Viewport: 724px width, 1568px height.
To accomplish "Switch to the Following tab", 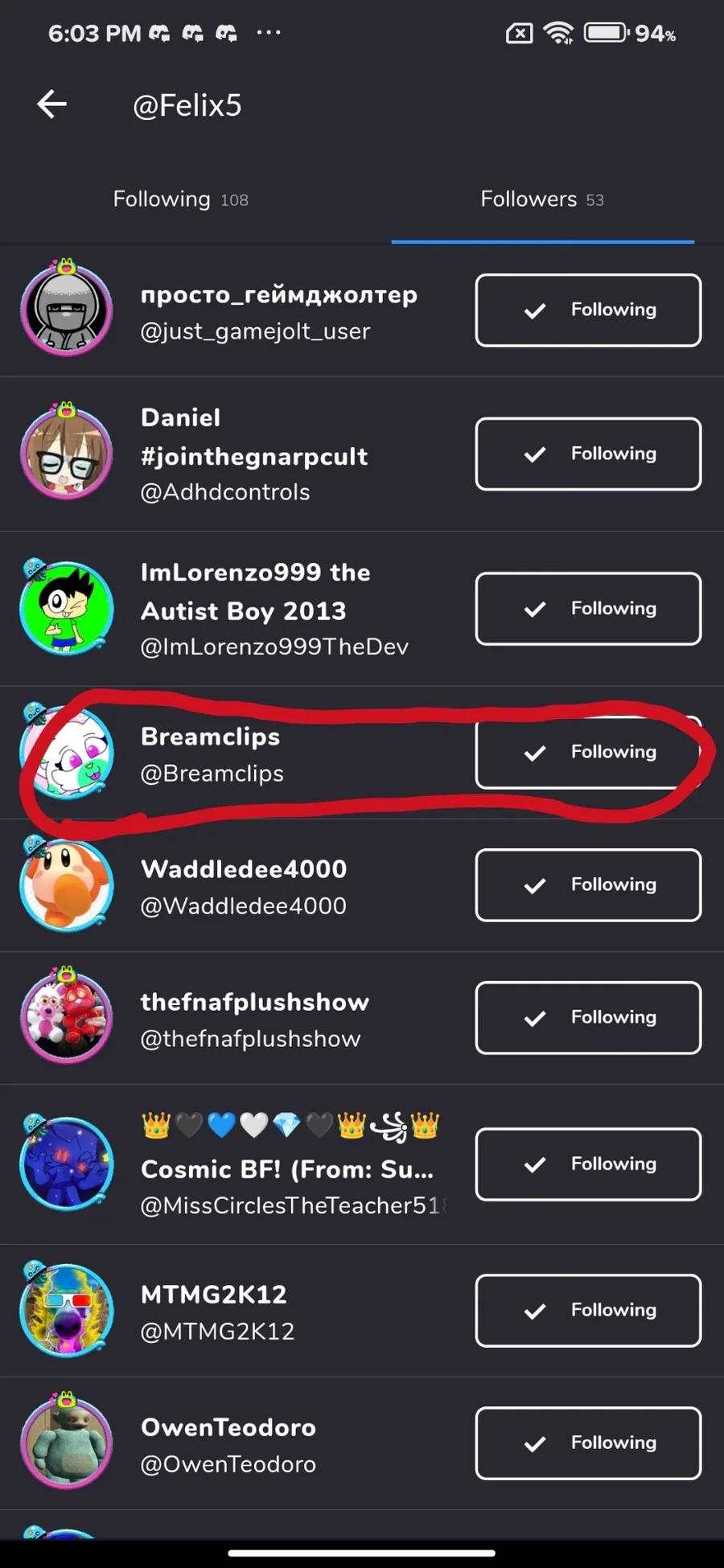I will (180, 199).
